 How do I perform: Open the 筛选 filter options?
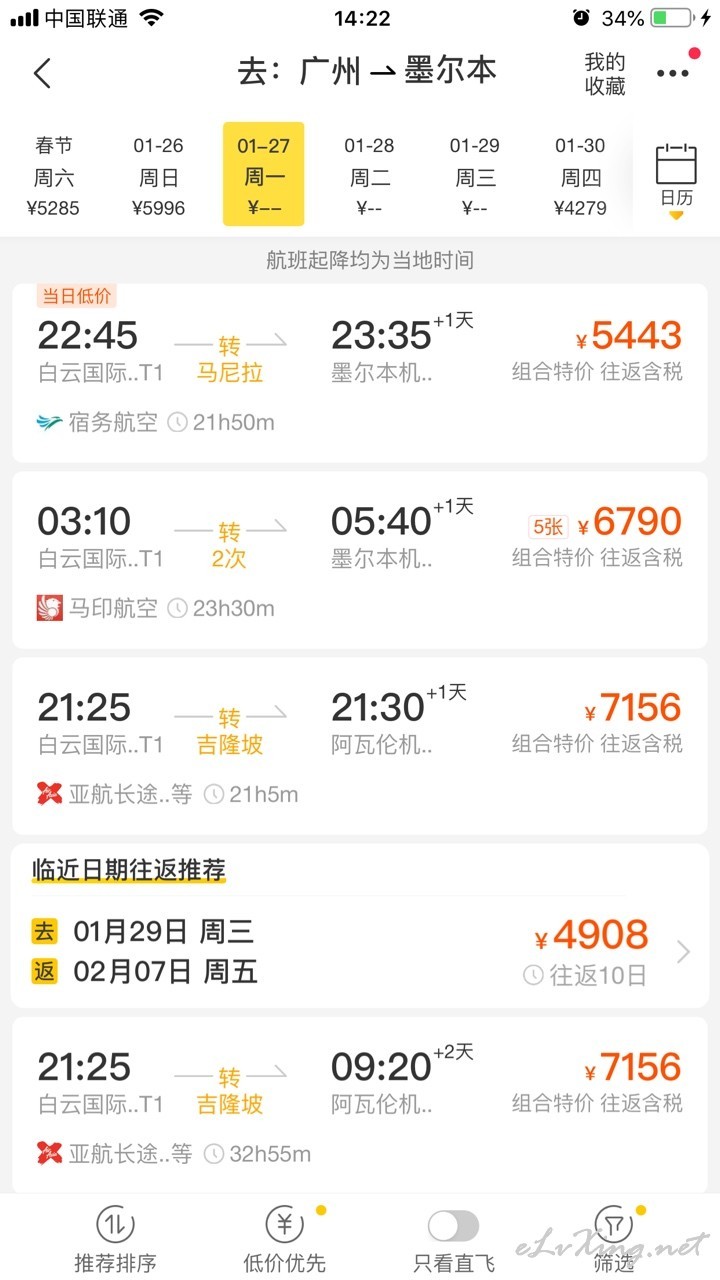[613, 1240]
